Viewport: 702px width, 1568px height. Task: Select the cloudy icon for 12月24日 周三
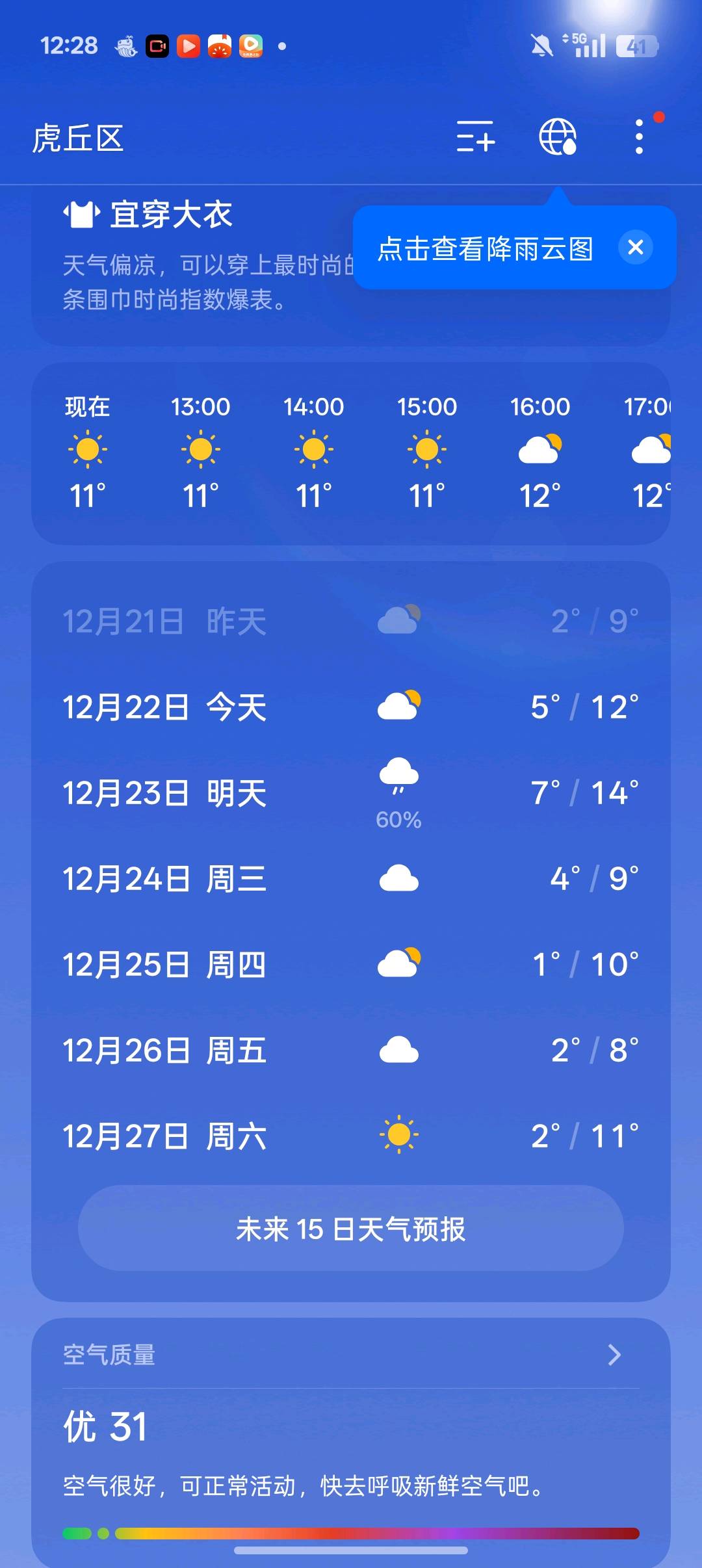[398, 878]
